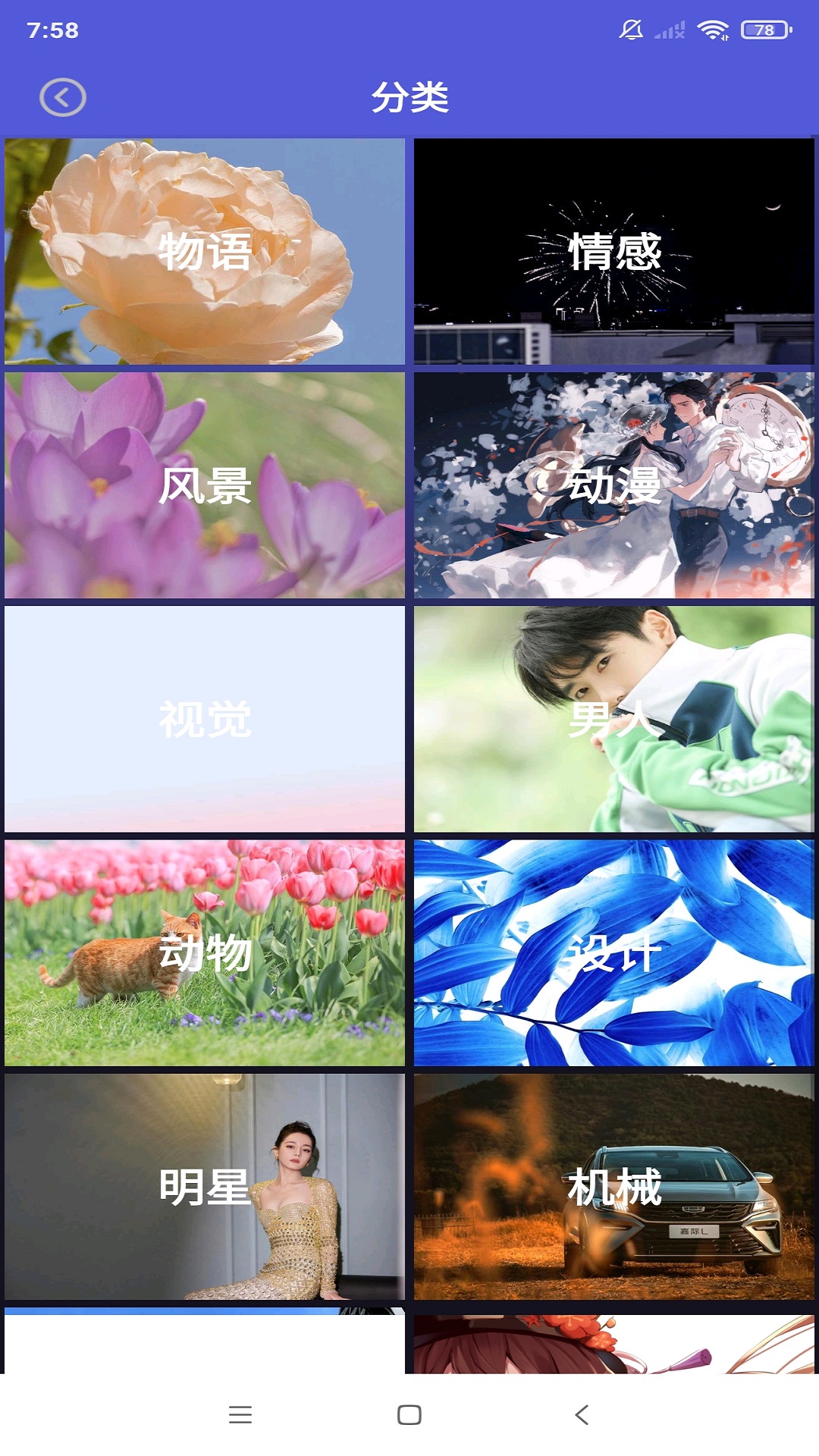The width and height of the screenshot is (819, 1456).
Task: Choose the 动物 category
Action: 205,952
